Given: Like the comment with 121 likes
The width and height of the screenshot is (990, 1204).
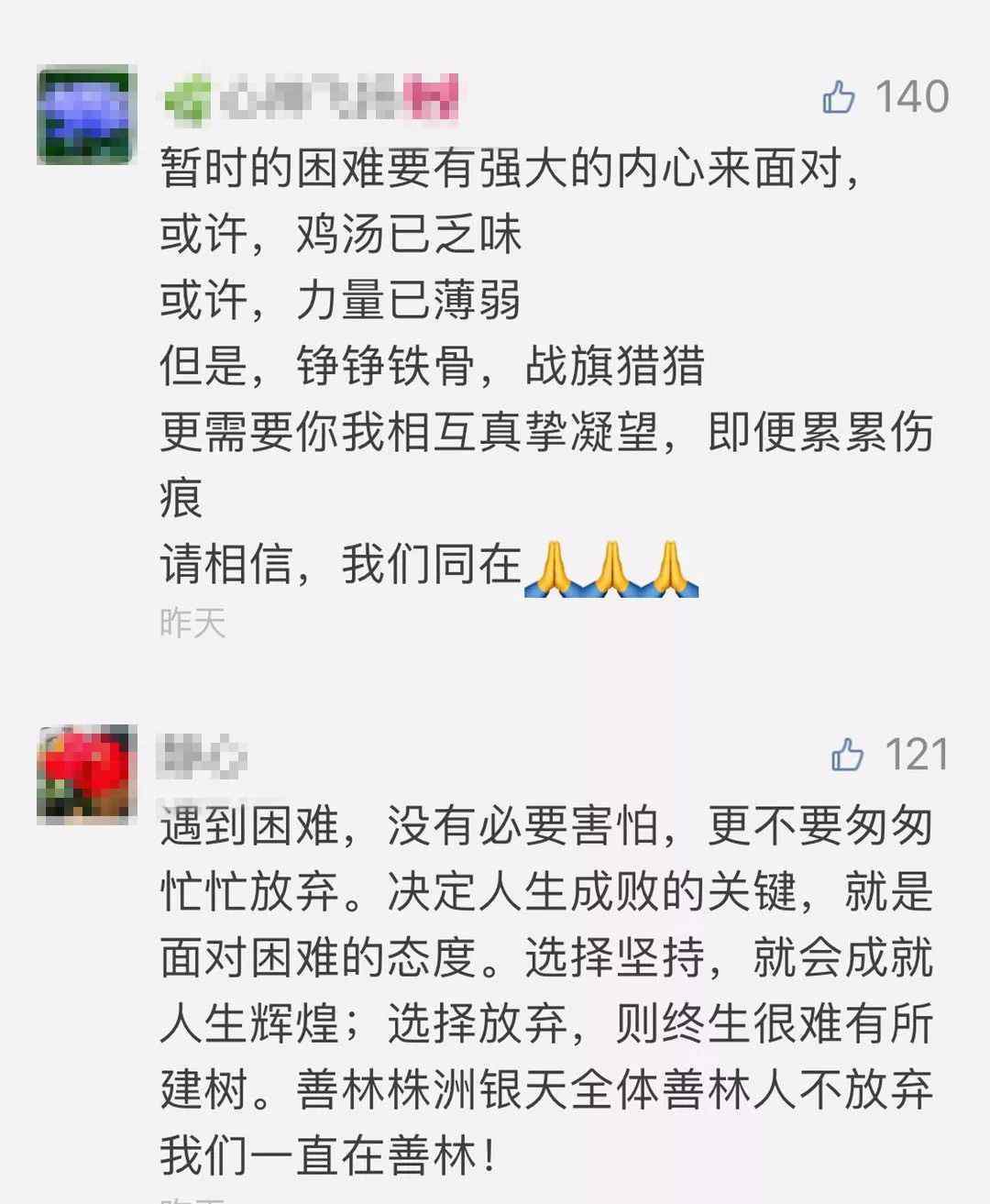Looking at the screenshot, I should [848, 756].
